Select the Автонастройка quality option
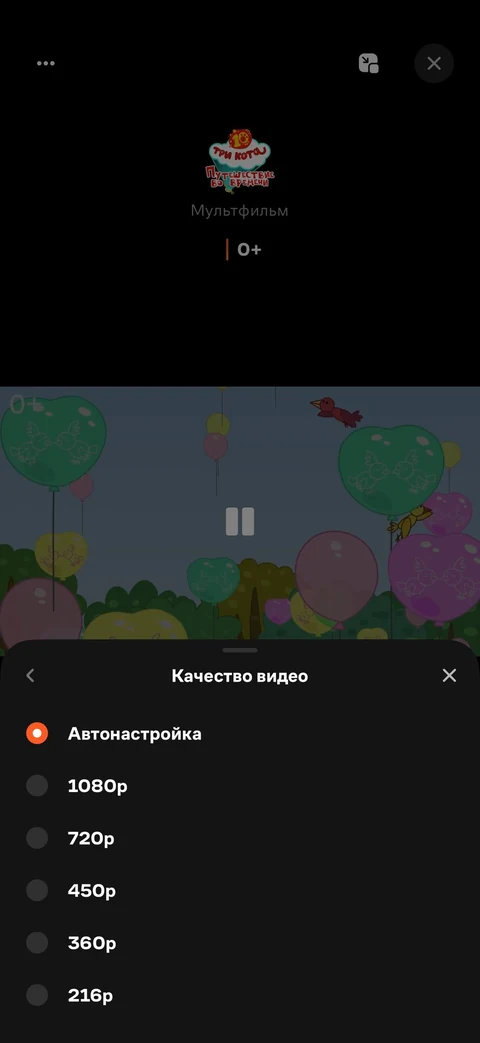The width and height of the screenshot is (480, 1043). point(240,734)
